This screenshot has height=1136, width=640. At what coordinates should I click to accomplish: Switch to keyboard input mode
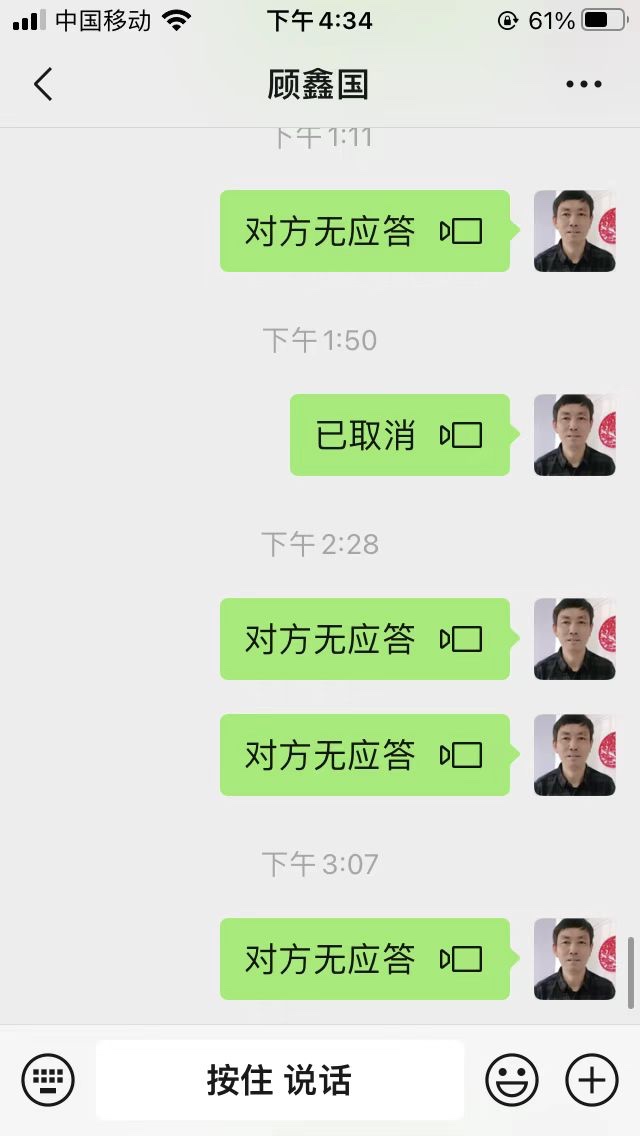click(48, 1080)
